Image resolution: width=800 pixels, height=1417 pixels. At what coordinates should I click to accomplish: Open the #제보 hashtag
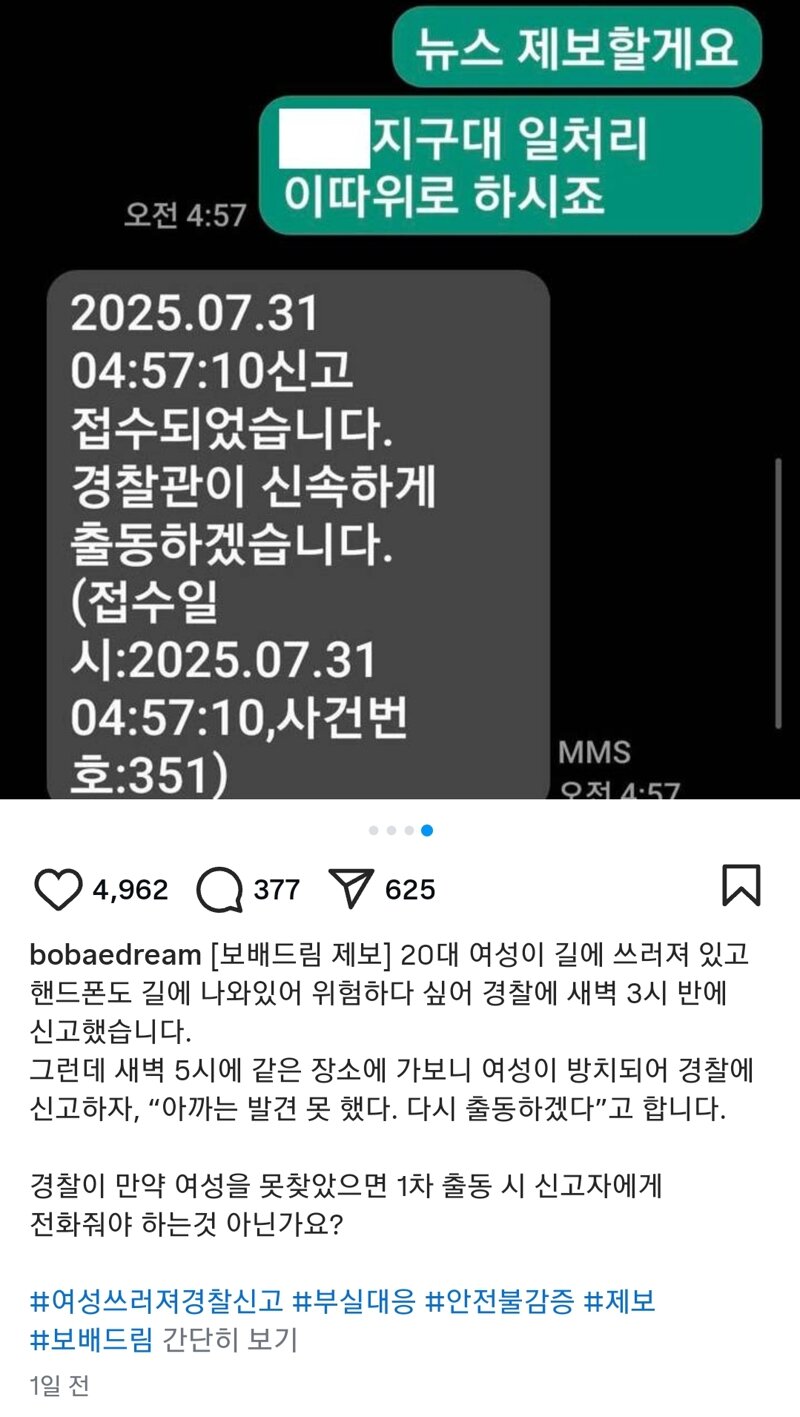click(x=620, y=1301)
